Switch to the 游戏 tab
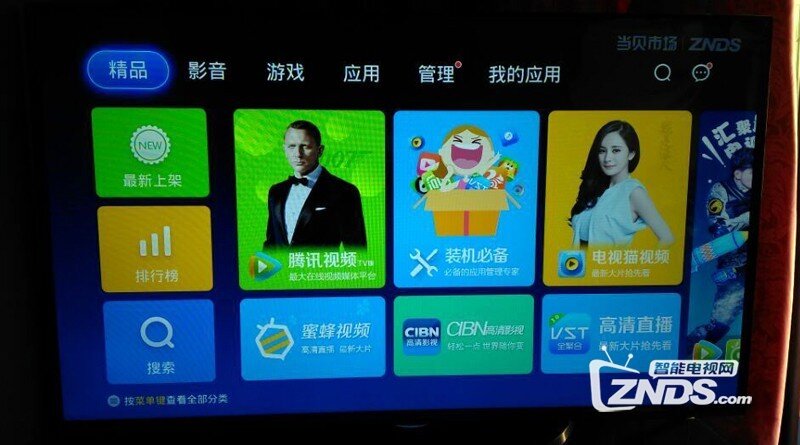800x445 pixels. coord(285,72)
